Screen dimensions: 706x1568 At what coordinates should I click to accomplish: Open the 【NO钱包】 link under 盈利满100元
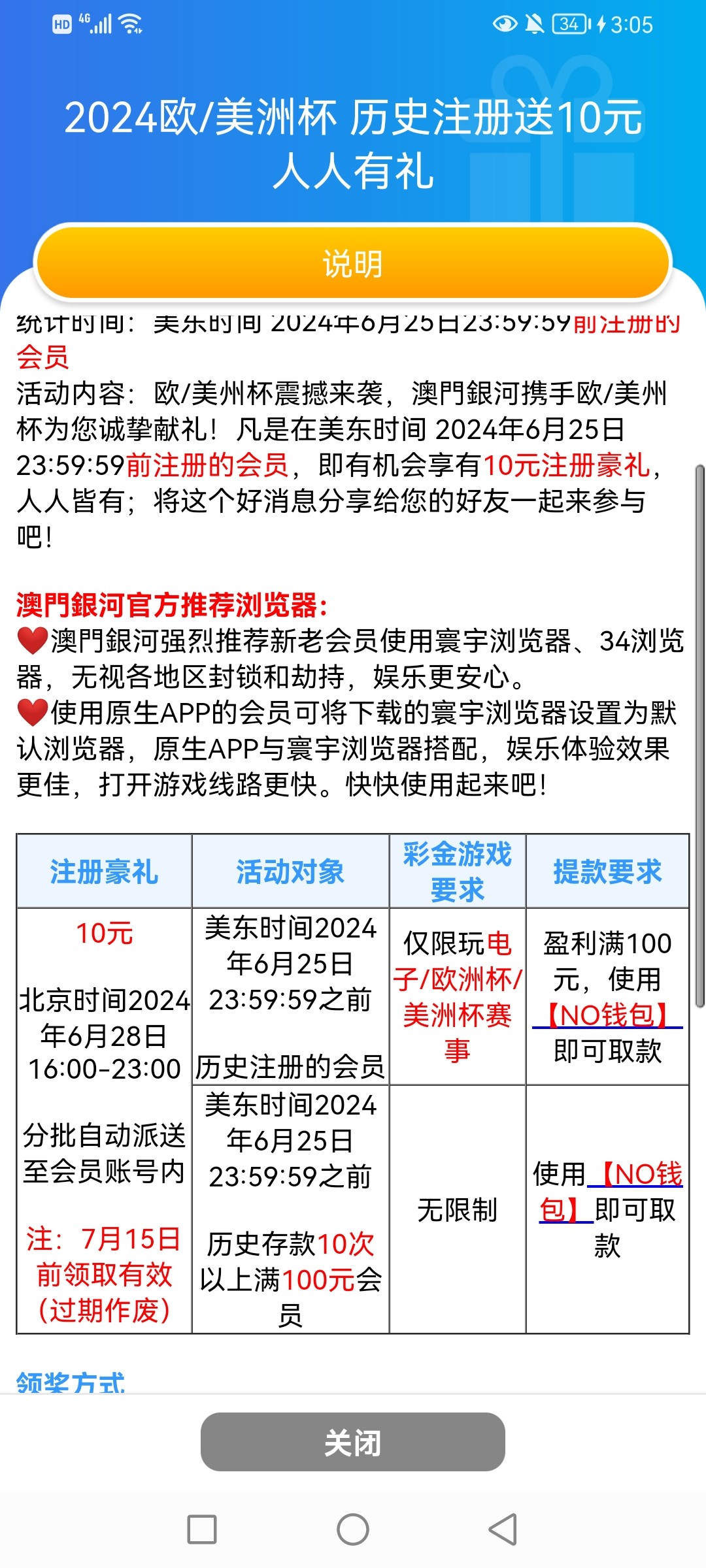coord(607,1015)
